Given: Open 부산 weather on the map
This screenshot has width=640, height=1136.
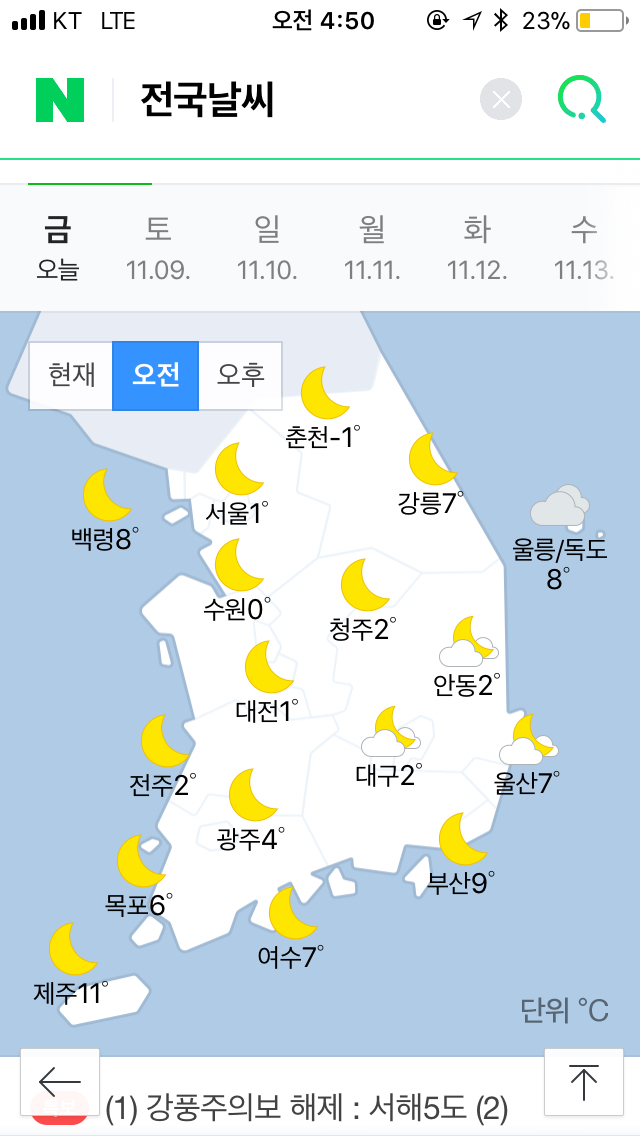Looking at the screenshot, I should pyautogui.click(x=462, y=853).
